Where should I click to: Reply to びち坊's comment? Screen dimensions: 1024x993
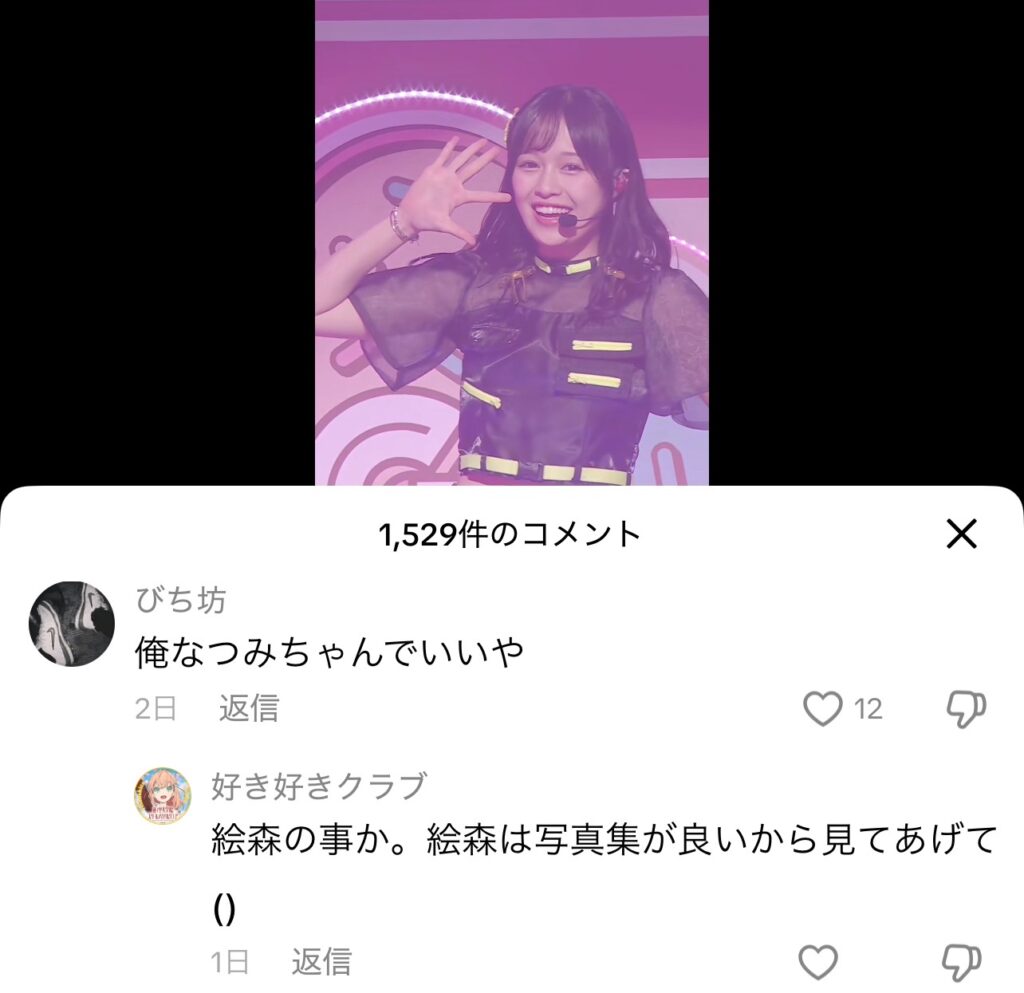(248, 709)
